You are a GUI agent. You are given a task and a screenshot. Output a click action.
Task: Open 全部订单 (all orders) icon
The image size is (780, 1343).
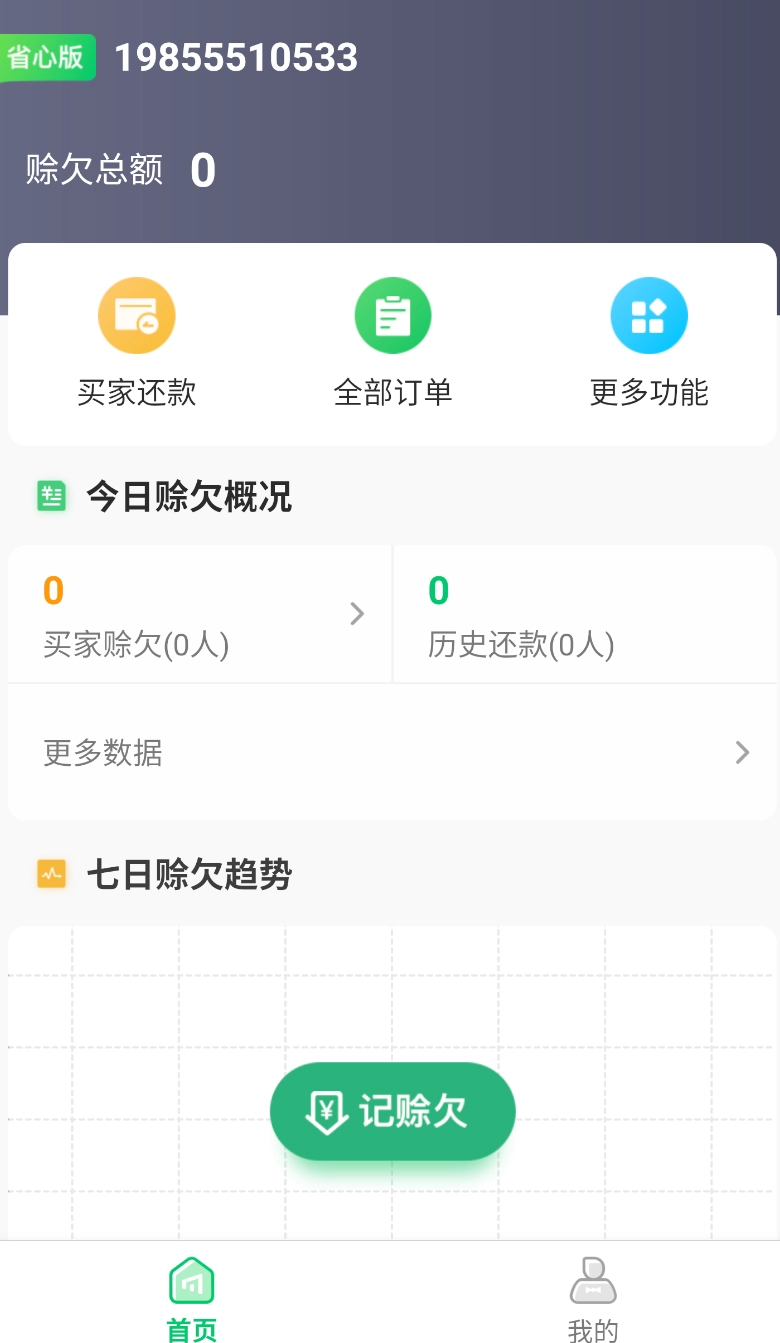(392, 315)
